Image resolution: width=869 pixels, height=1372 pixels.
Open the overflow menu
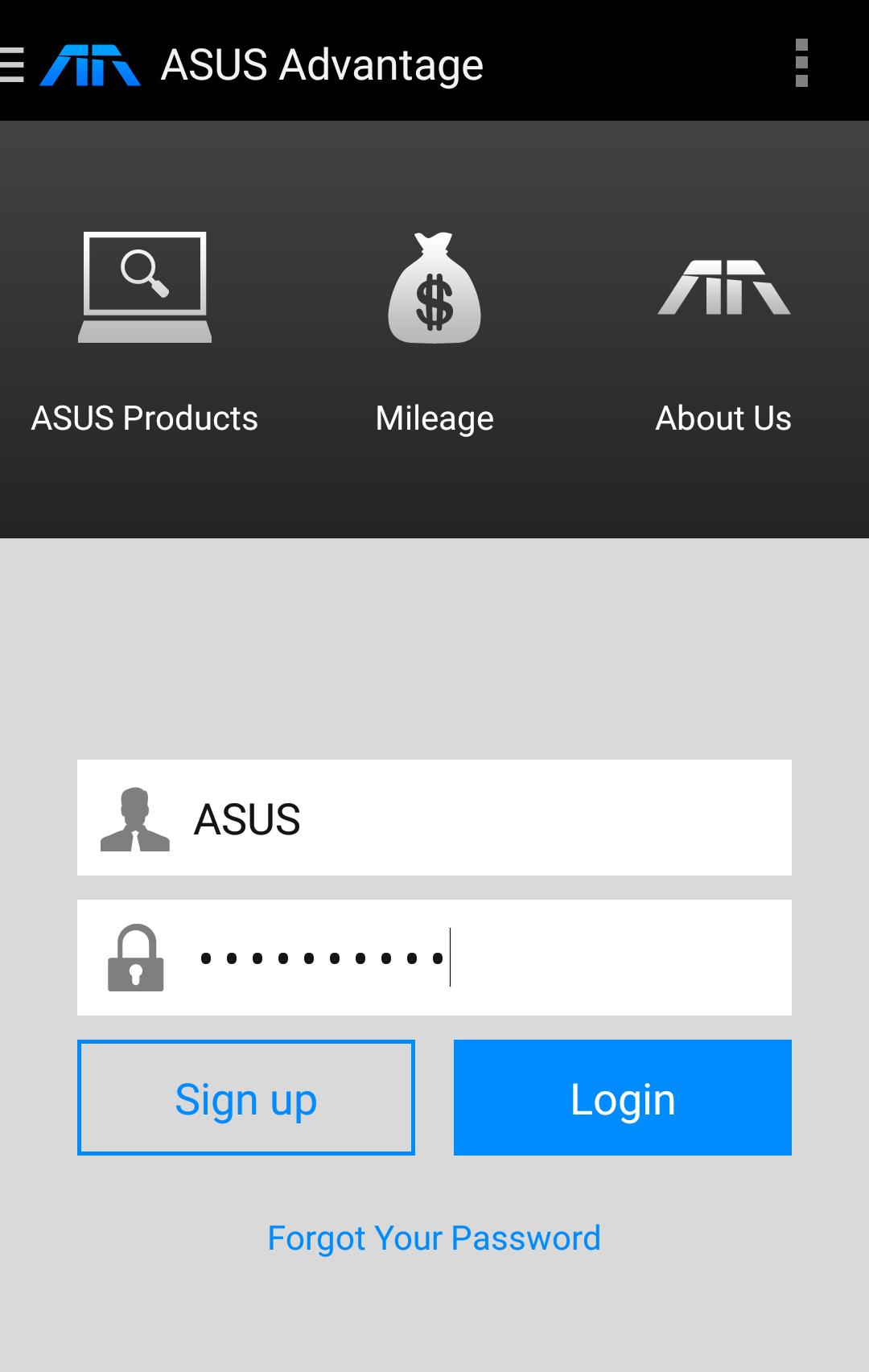point(801,63)
